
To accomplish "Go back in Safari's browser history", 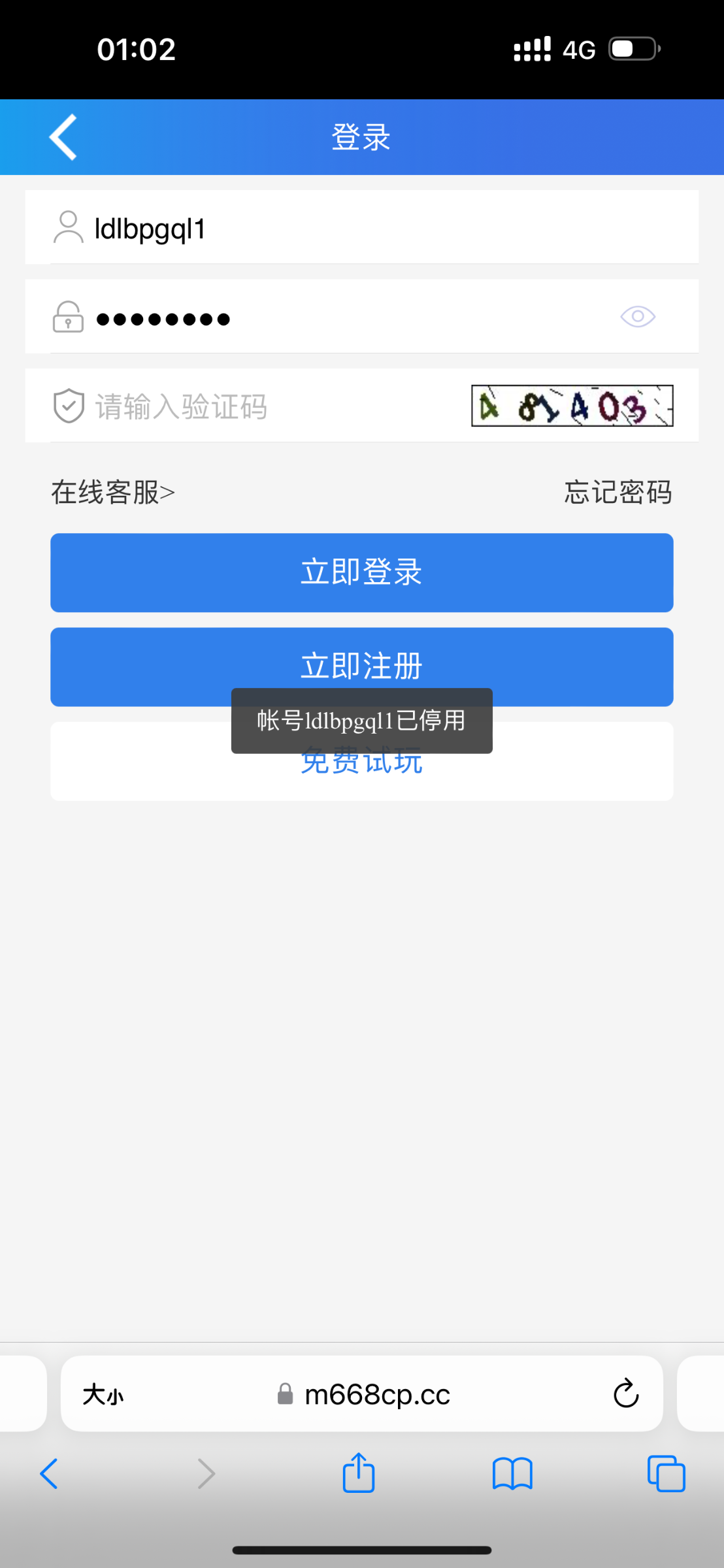I will click(x=49, y=1473).
